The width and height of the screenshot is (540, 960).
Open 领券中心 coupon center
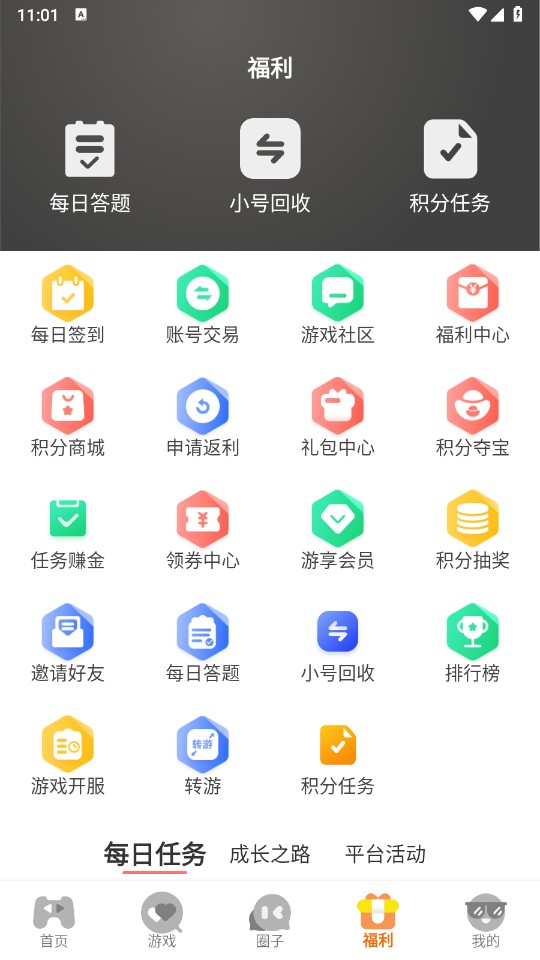pyautogui.click(x=203, y=530)
